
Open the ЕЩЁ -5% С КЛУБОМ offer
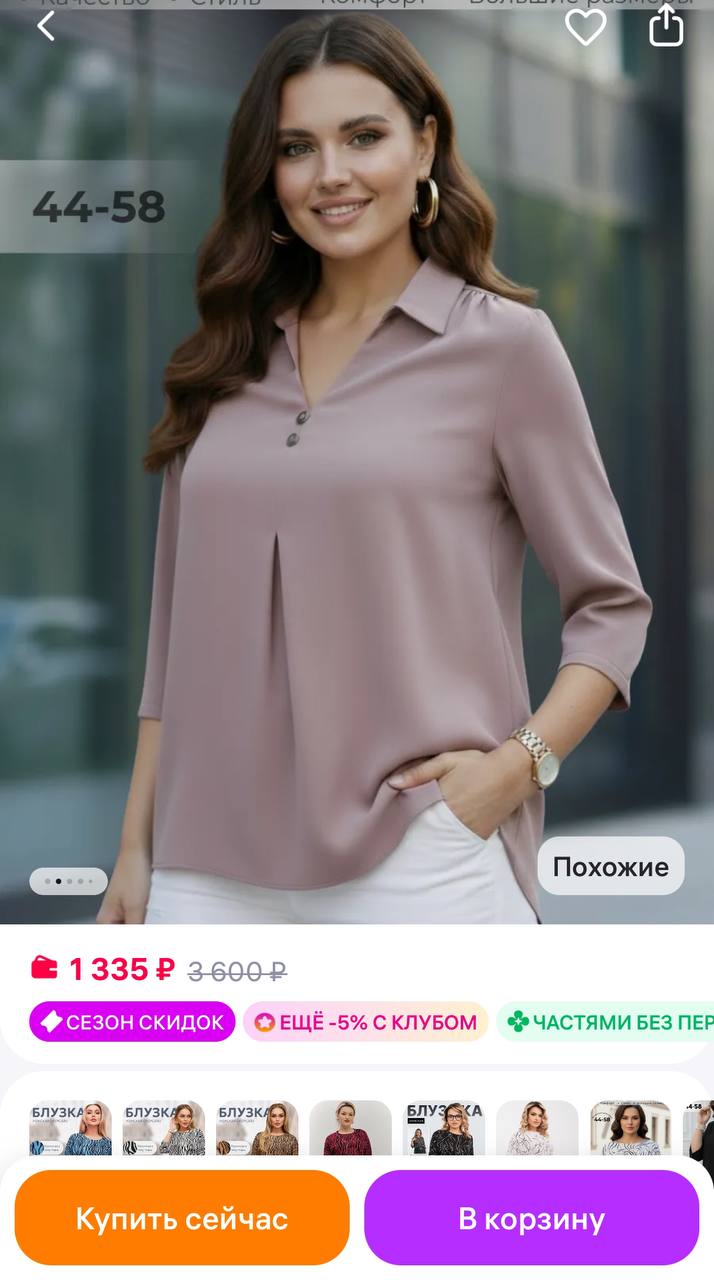(x=365, y=1022)
